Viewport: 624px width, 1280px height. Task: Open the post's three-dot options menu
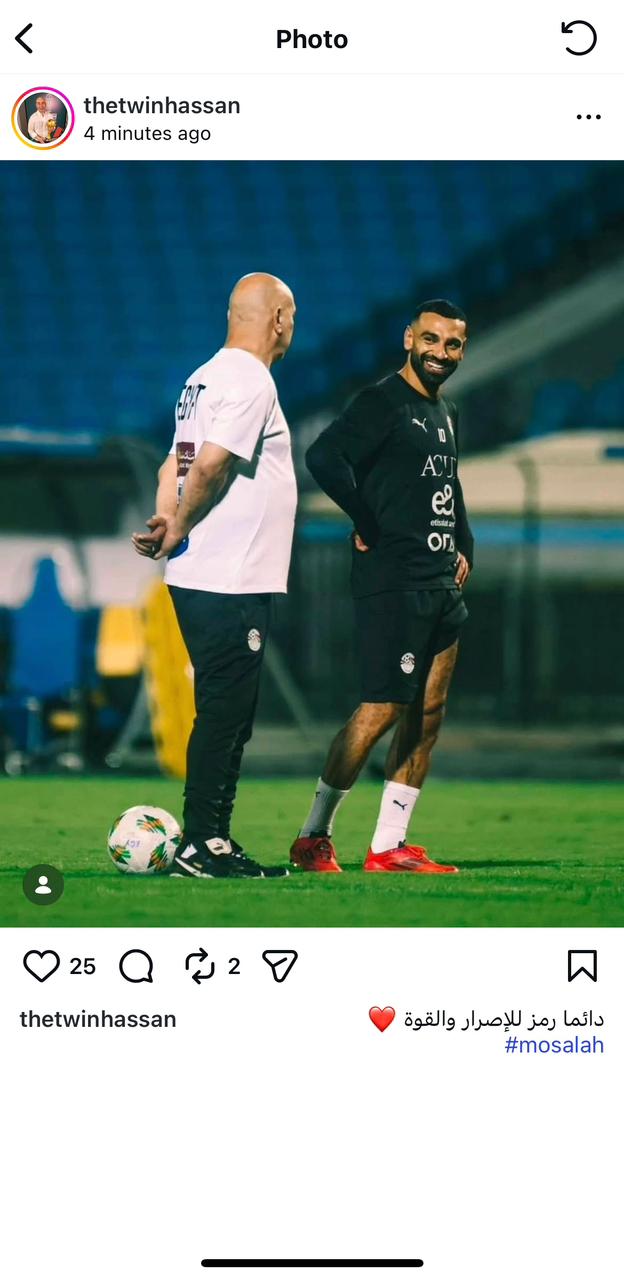(588, 117)
